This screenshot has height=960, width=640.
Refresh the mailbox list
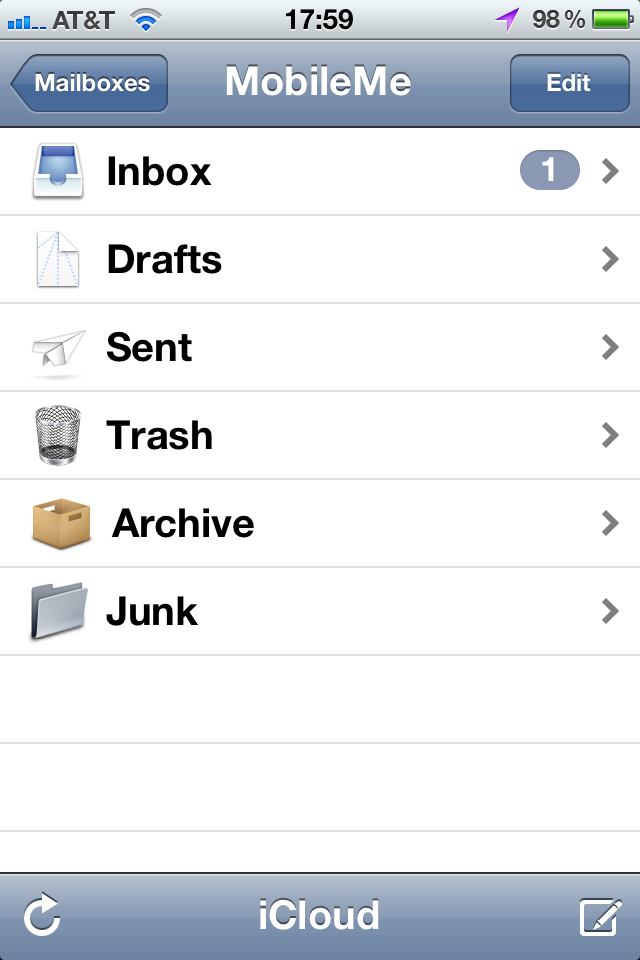(x=42, y=916)
